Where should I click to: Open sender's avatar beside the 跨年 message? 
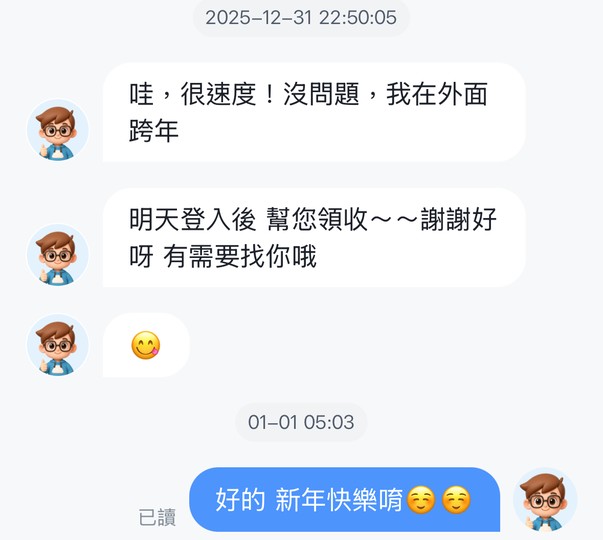58,130
